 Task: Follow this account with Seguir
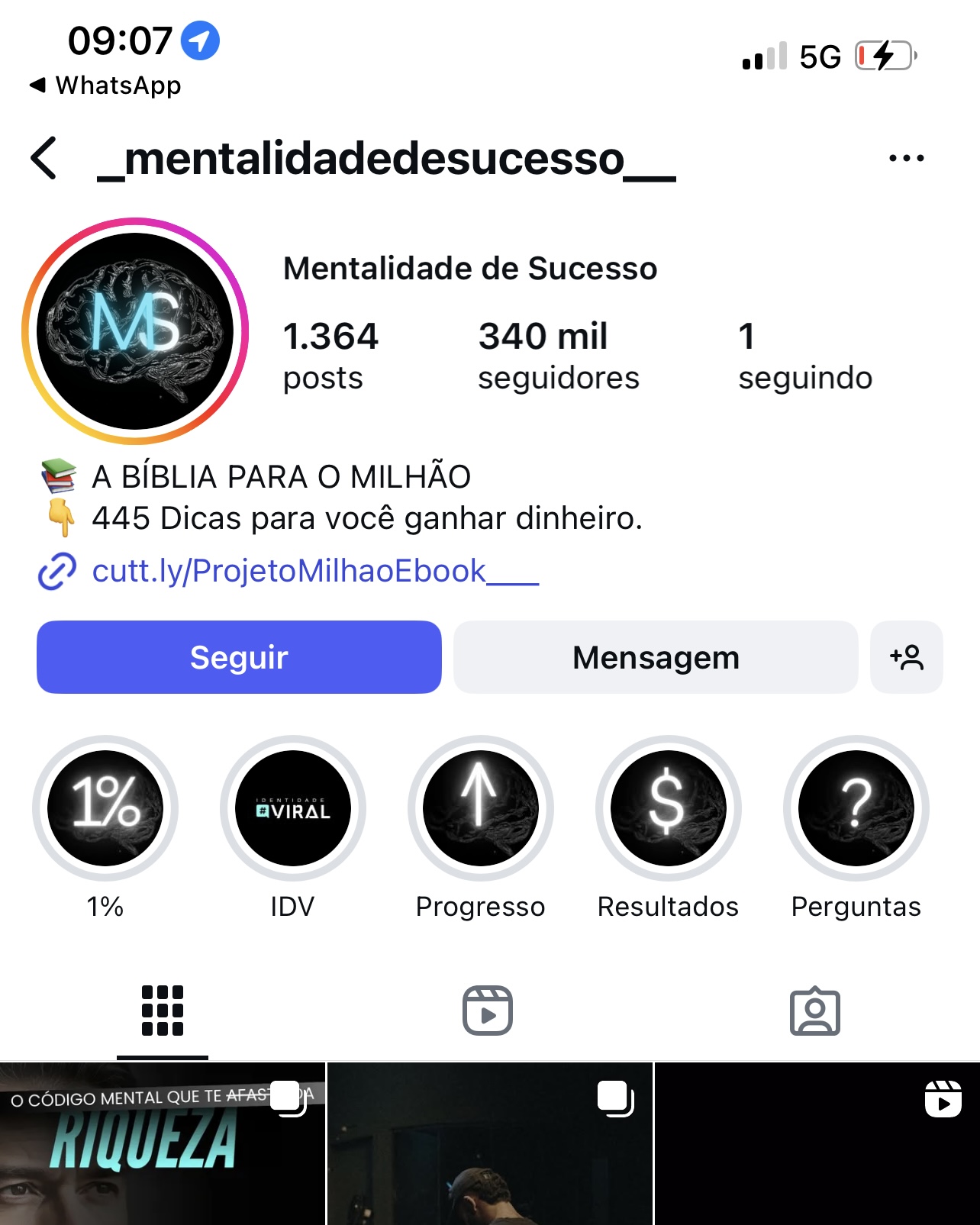[239, 657]
